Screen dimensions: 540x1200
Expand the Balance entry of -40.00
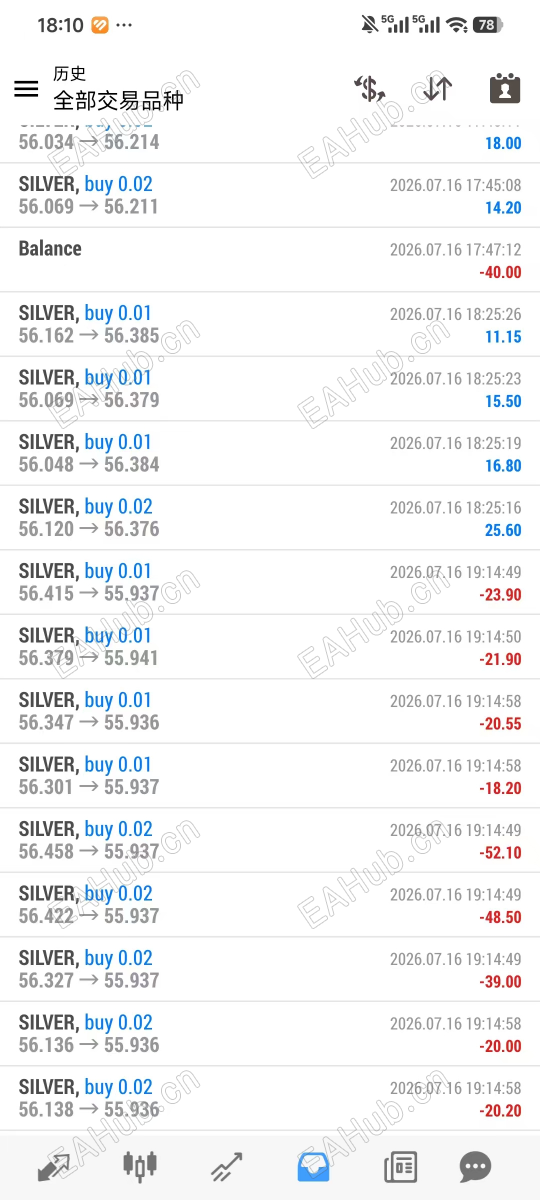pyautogui.click(x=270, y=260)
